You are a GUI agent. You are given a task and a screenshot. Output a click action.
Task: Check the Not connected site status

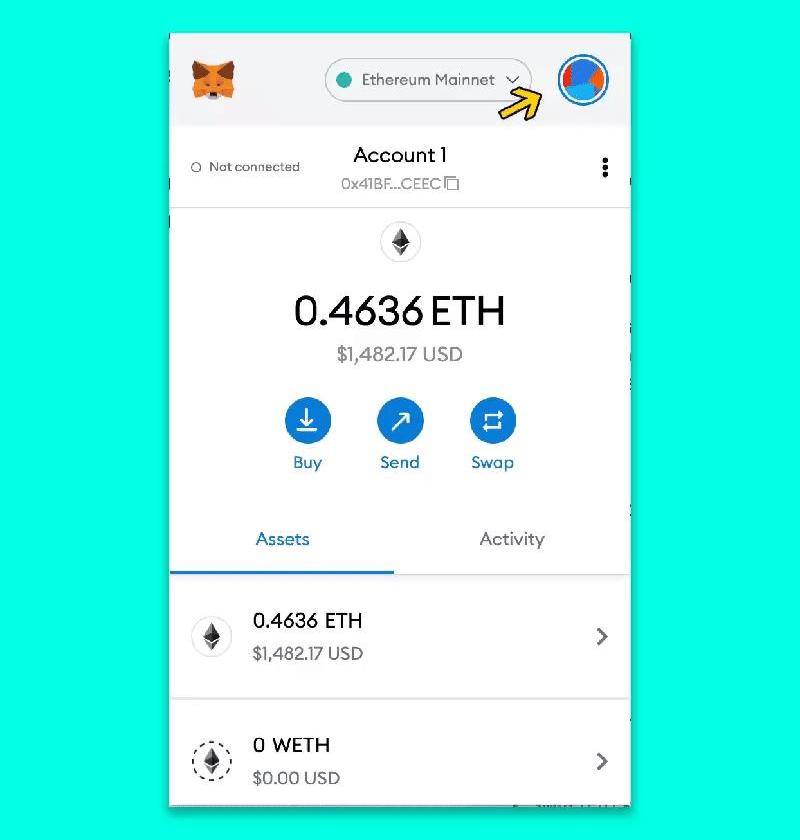click(x=246, y=167)
